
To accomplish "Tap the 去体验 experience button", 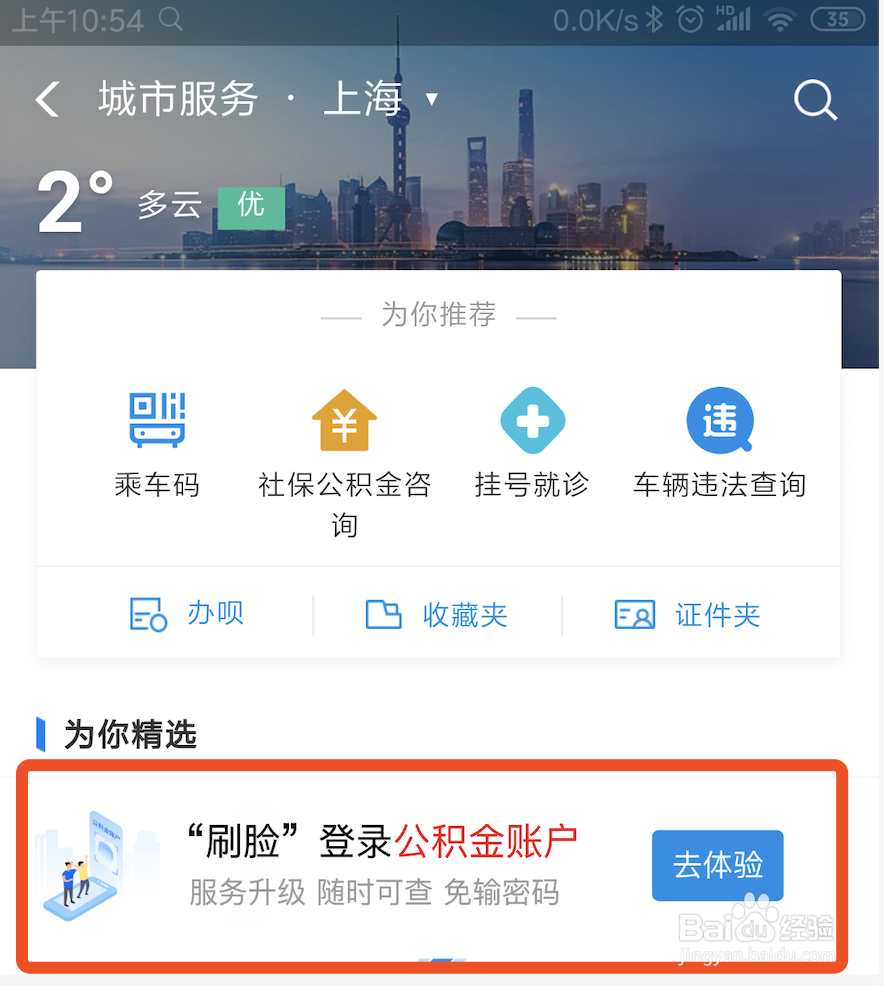I will [717, 866].
